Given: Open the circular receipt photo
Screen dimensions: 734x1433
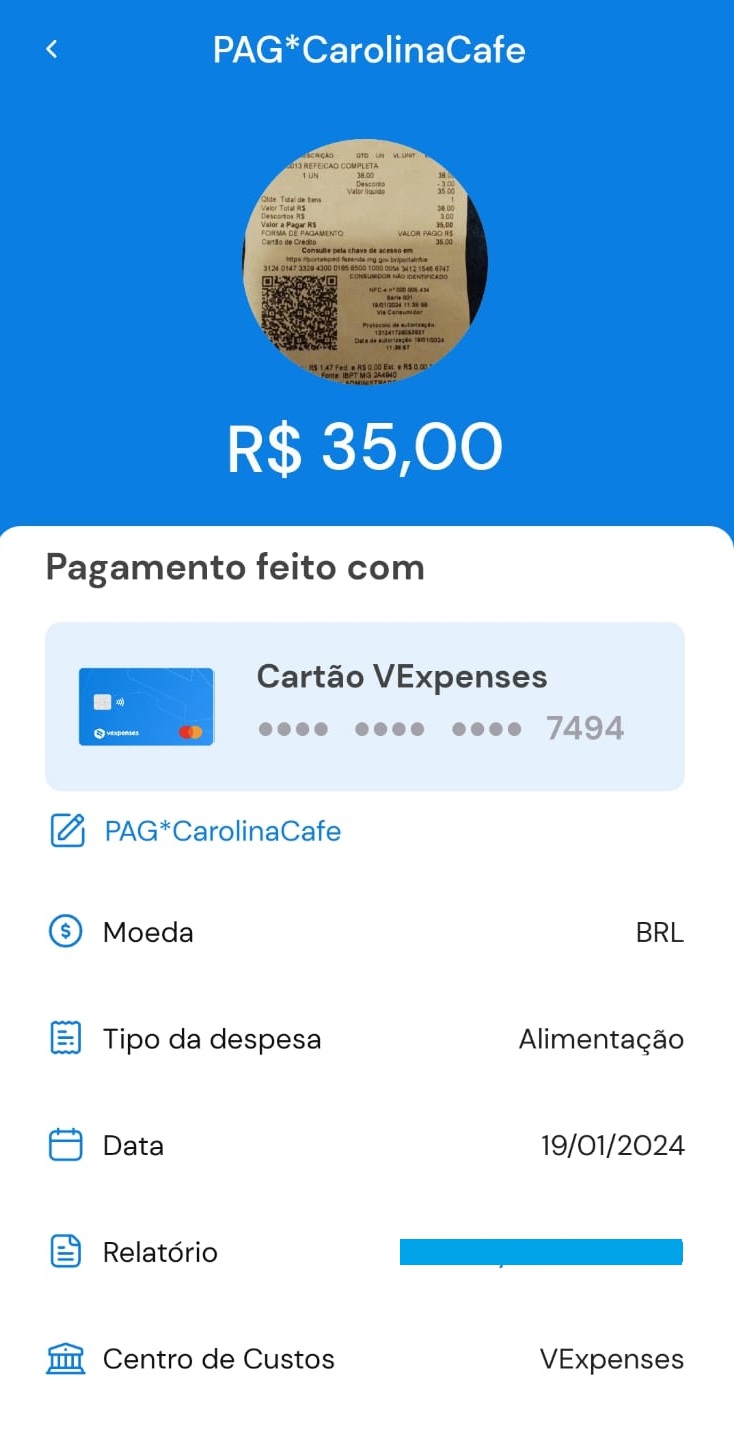Looking at the screenshot, I should [365, 261].
